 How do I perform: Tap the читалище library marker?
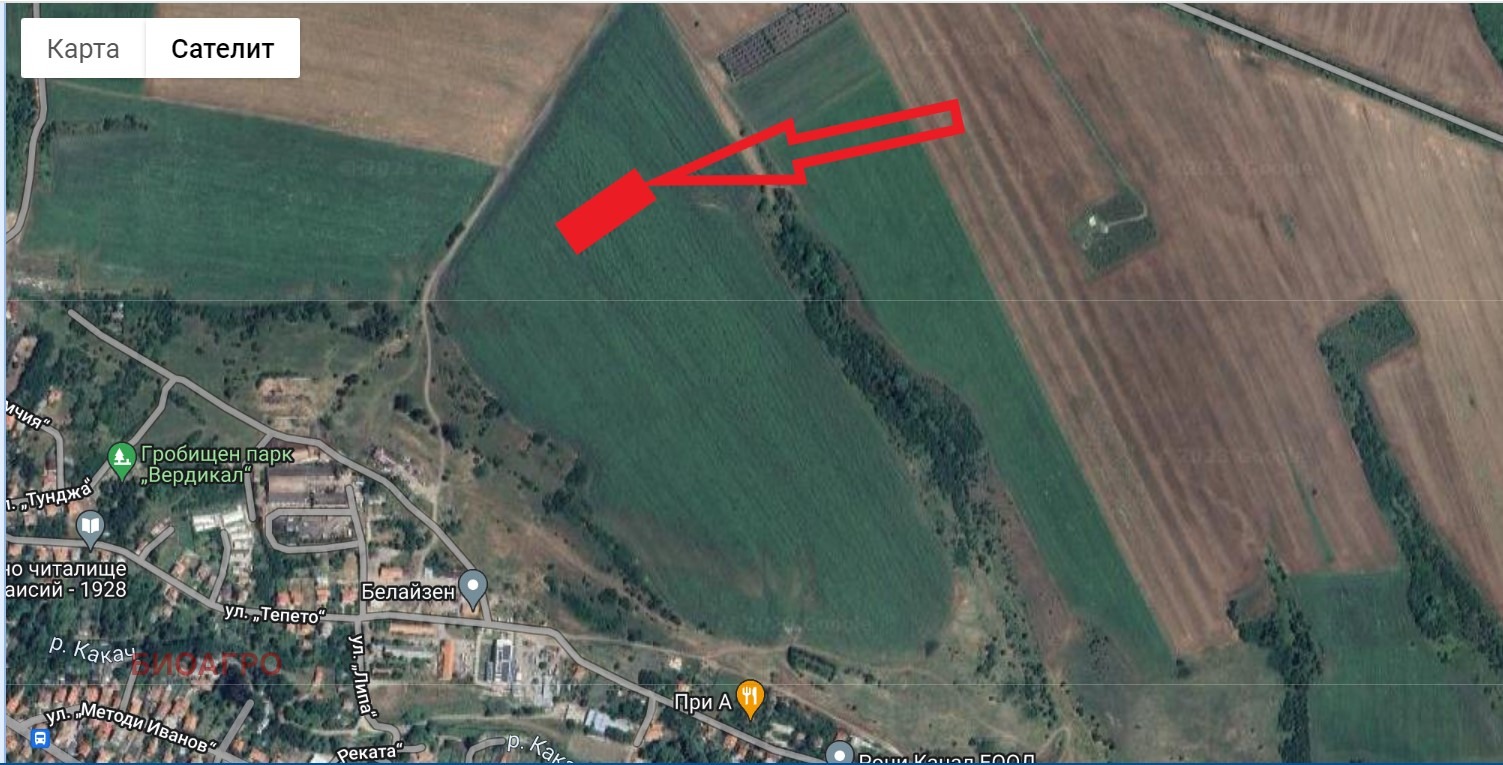[90, 525]
